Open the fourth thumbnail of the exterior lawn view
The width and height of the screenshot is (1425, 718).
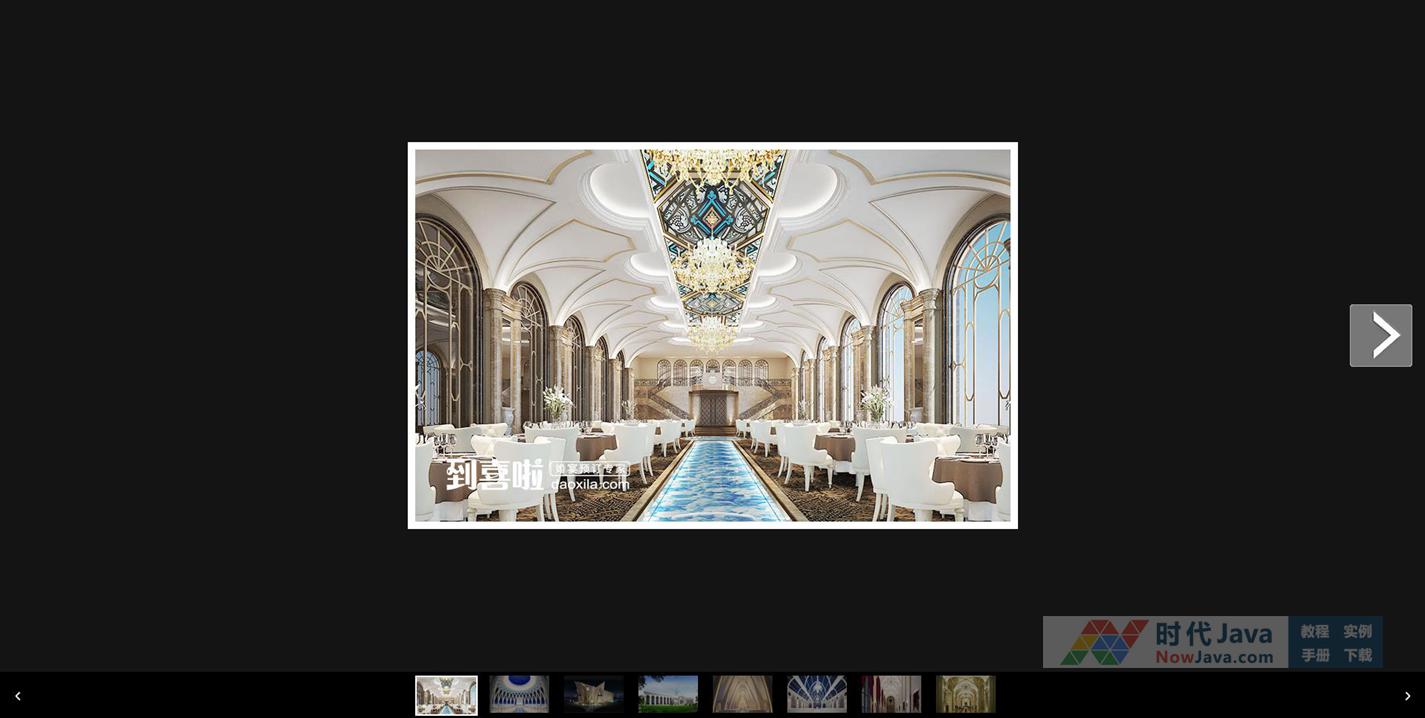(668, 694)
